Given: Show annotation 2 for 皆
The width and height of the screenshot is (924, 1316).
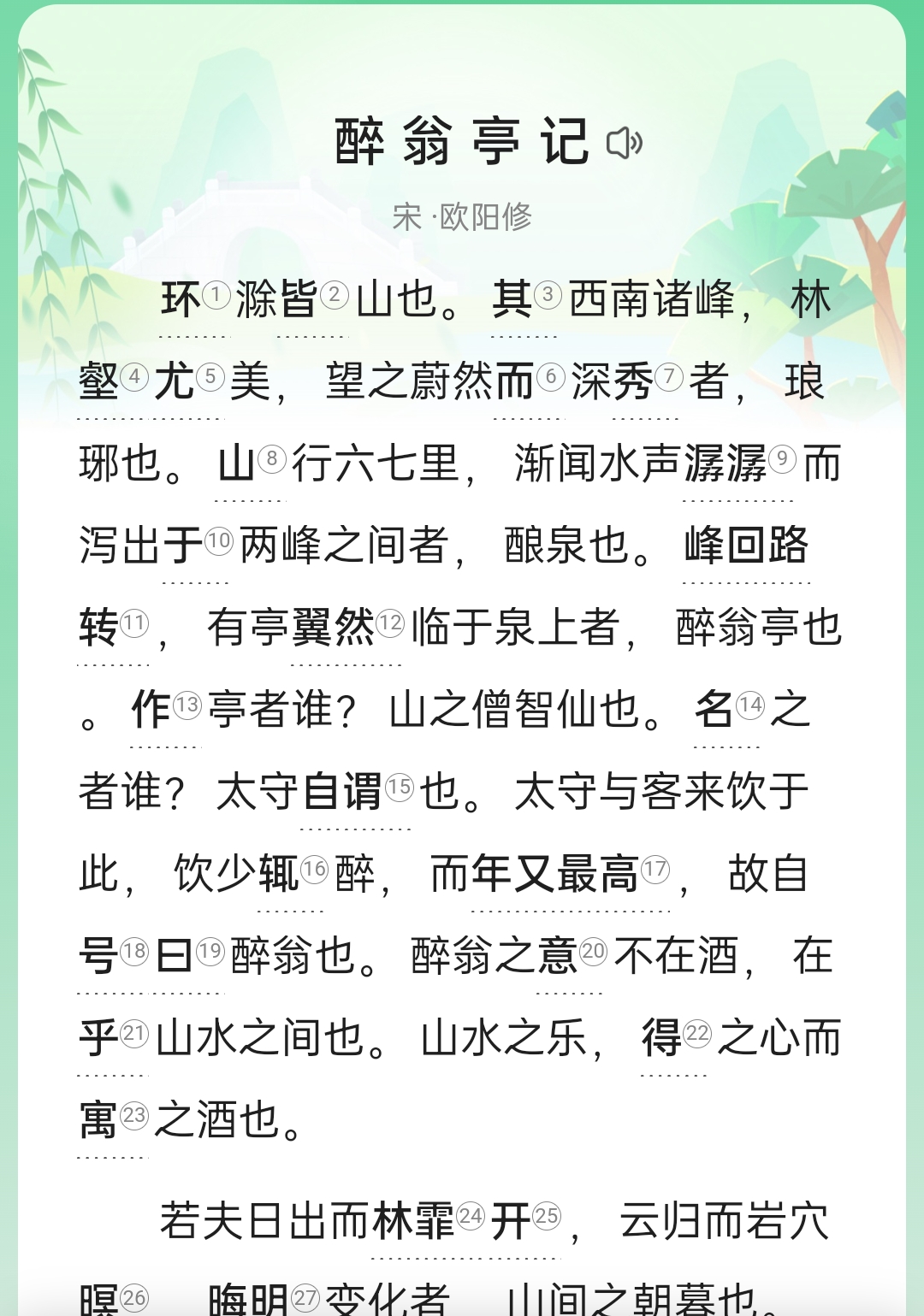Looking at the screenshot, I should (334, 297).
